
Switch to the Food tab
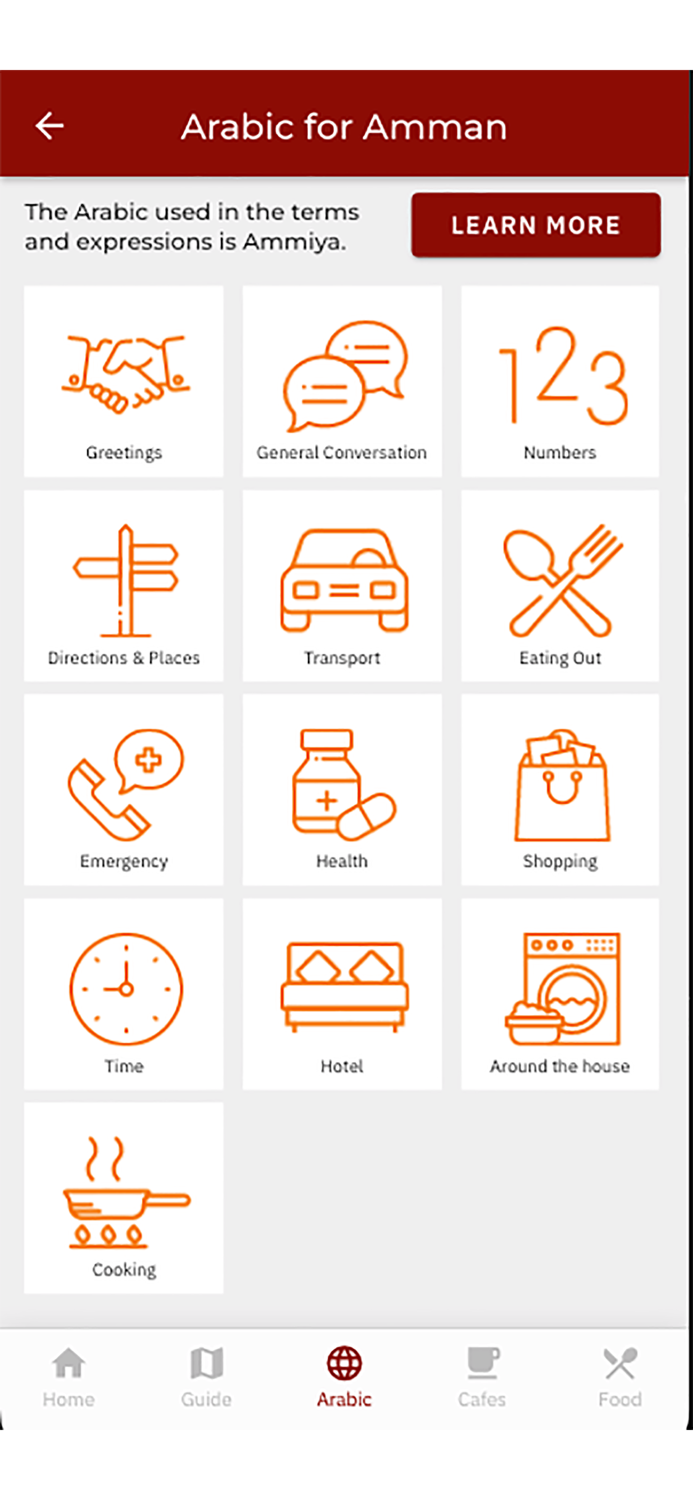click(x=620, y=1378)
